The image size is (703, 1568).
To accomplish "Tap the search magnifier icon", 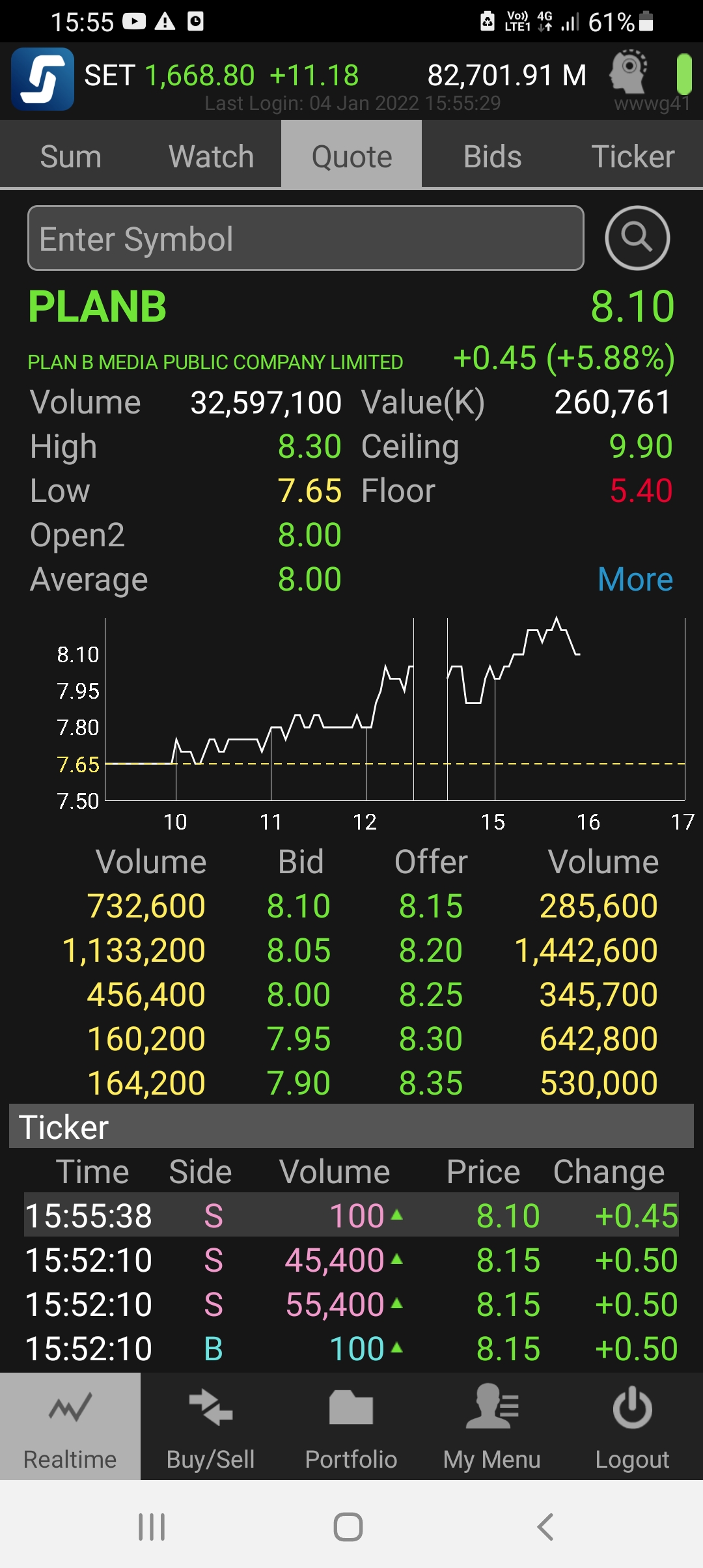I will click(x=637, y=238).
